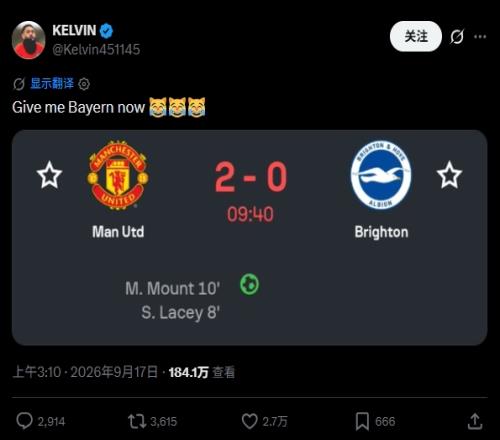Open KELVIN's profile picture
Screen dimensions: 500x440
click(x=28, y=40)
